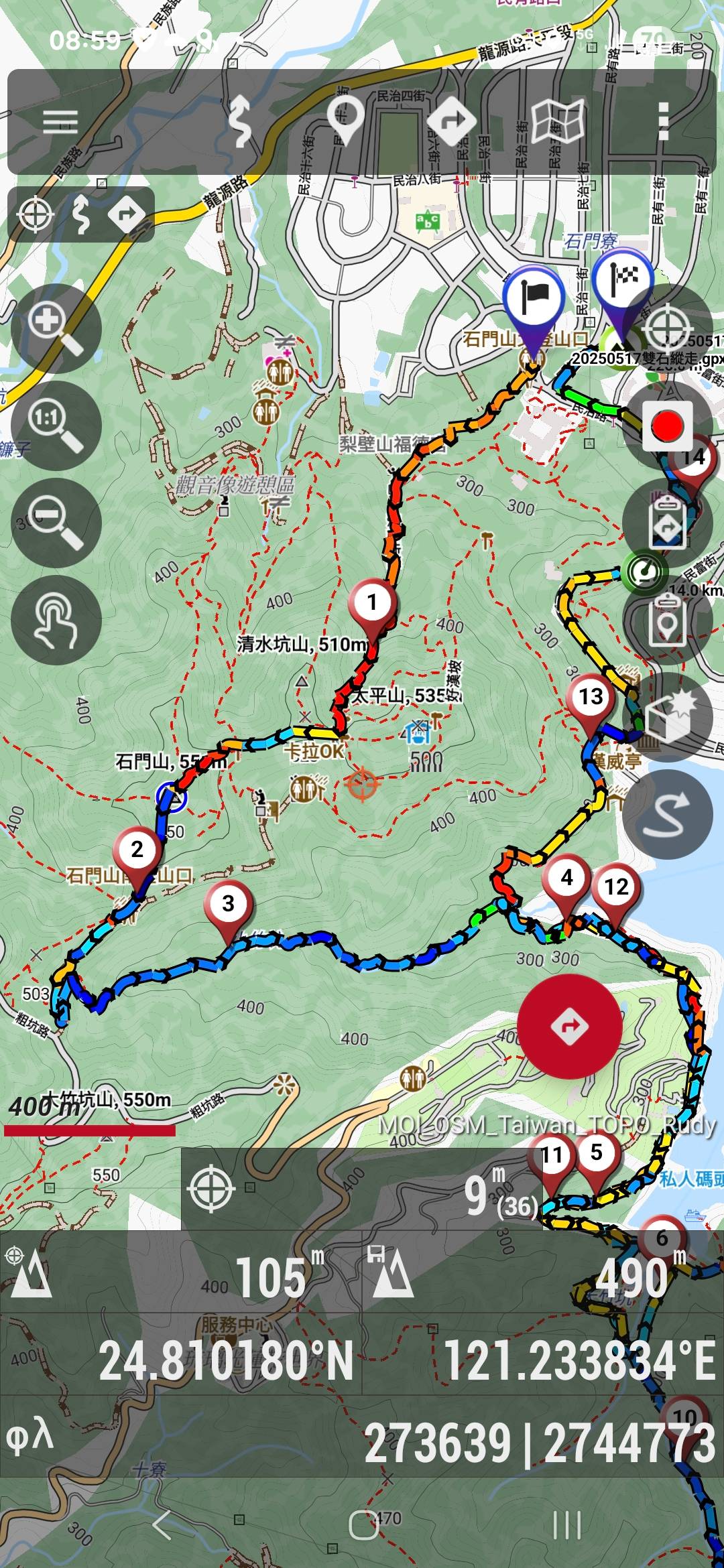
Task: Tap the start flag marker
Action: (534, 298)
